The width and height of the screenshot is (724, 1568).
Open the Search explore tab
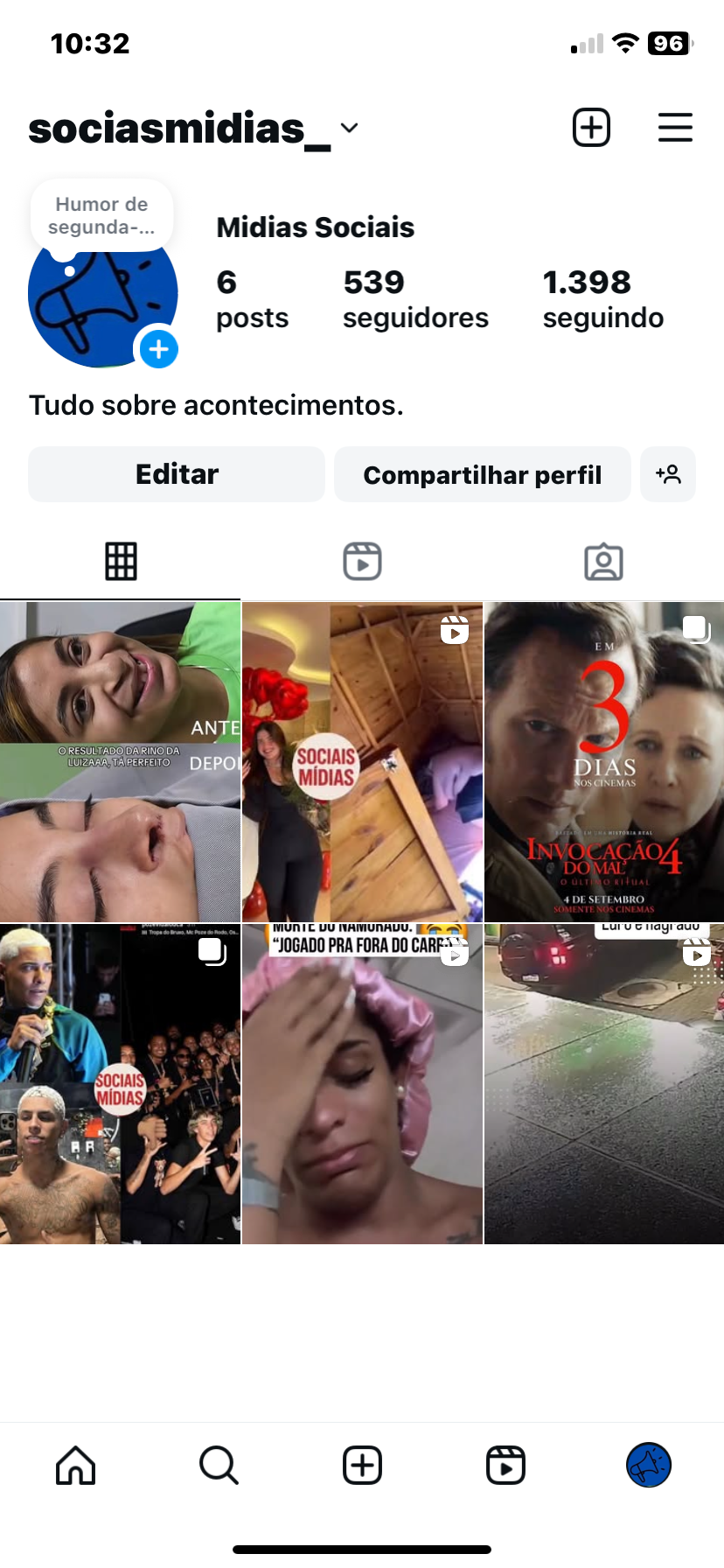pyautogui.click(x=219, y=1465)
